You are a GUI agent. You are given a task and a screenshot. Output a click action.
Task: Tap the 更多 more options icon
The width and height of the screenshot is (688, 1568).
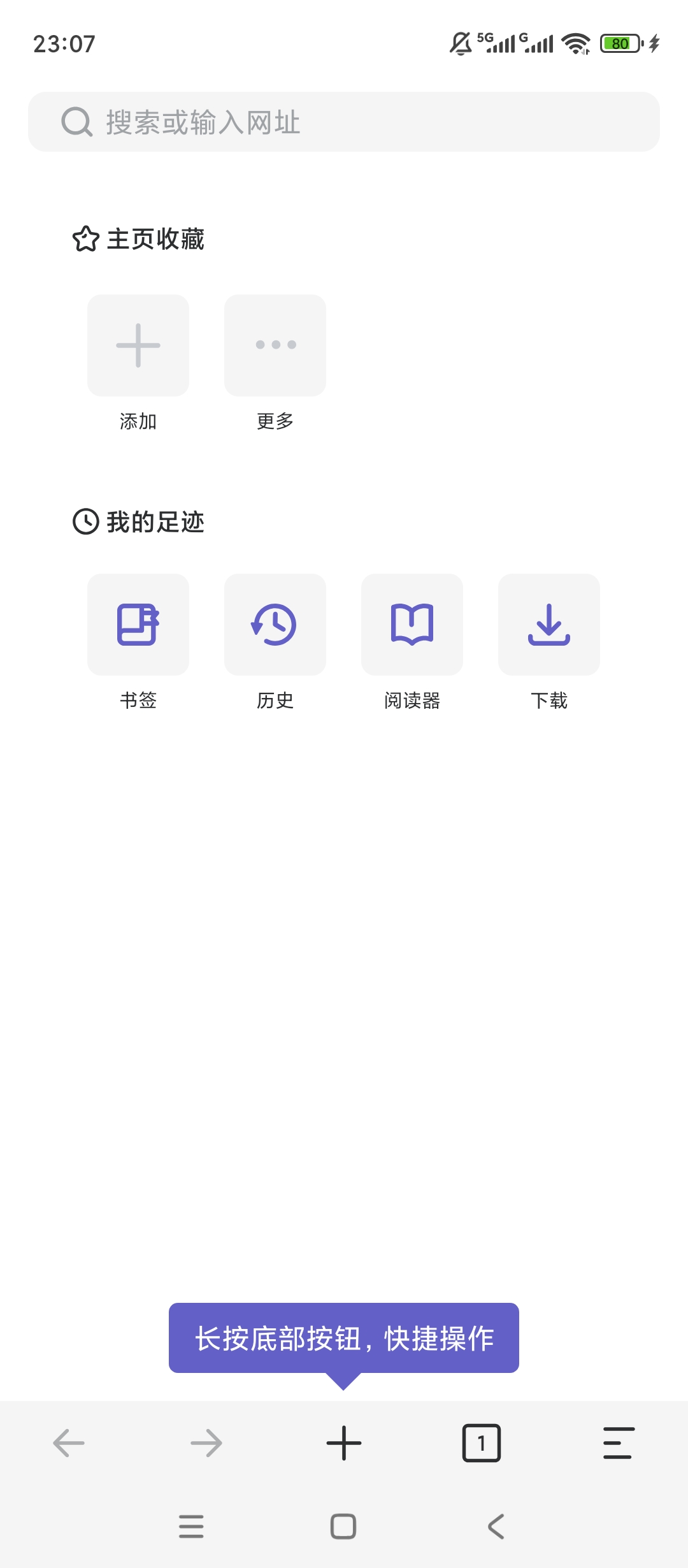pyautogui.click(x=275, y=345)
